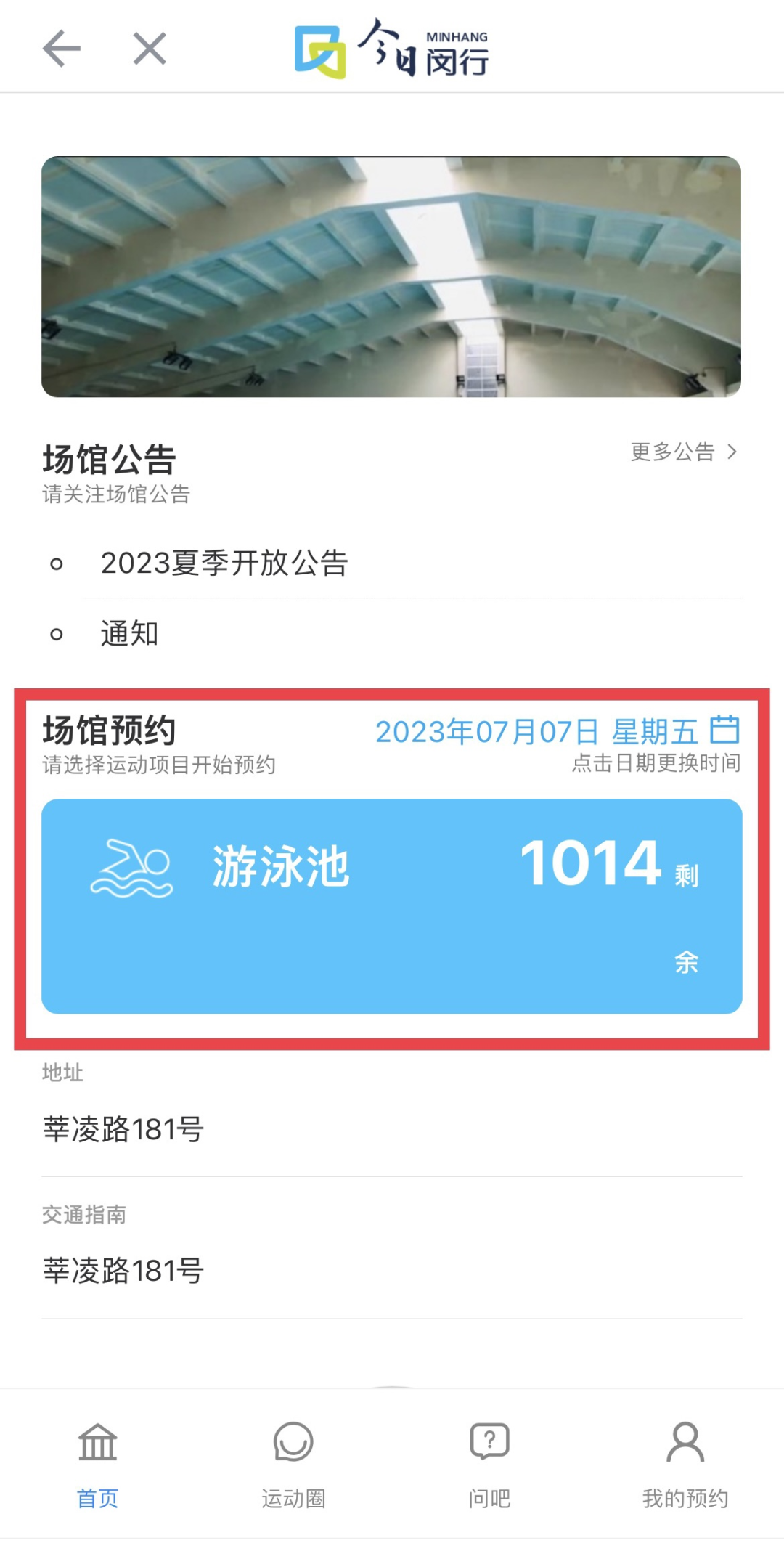This screenshot has height=1567, width=784.
Task: Tap the 问吧 question mark icon
Action: (x=489, y=1441)
